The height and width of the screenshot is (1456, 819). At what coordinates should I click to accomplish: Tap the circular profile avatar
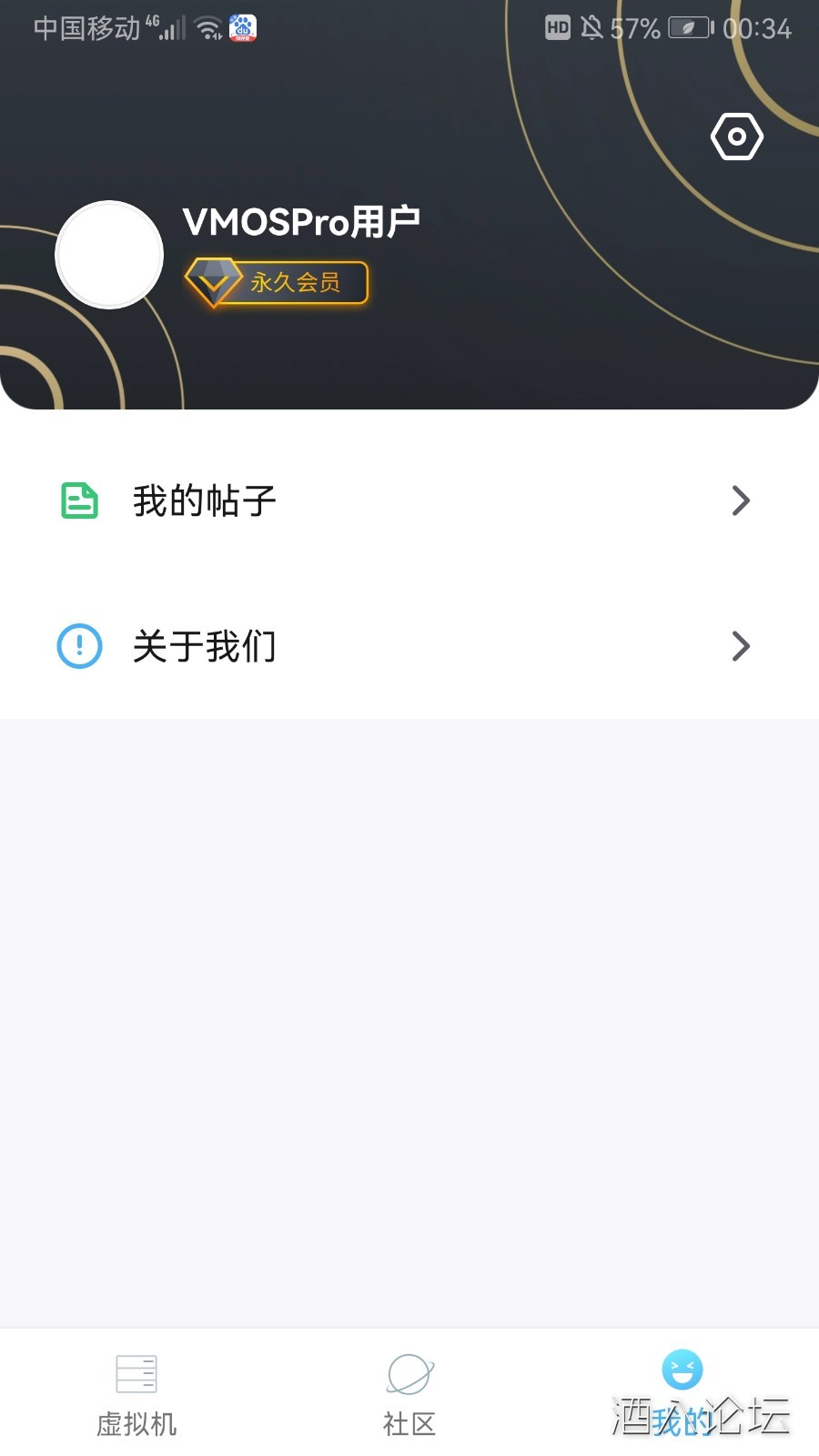tap(109, 255)
